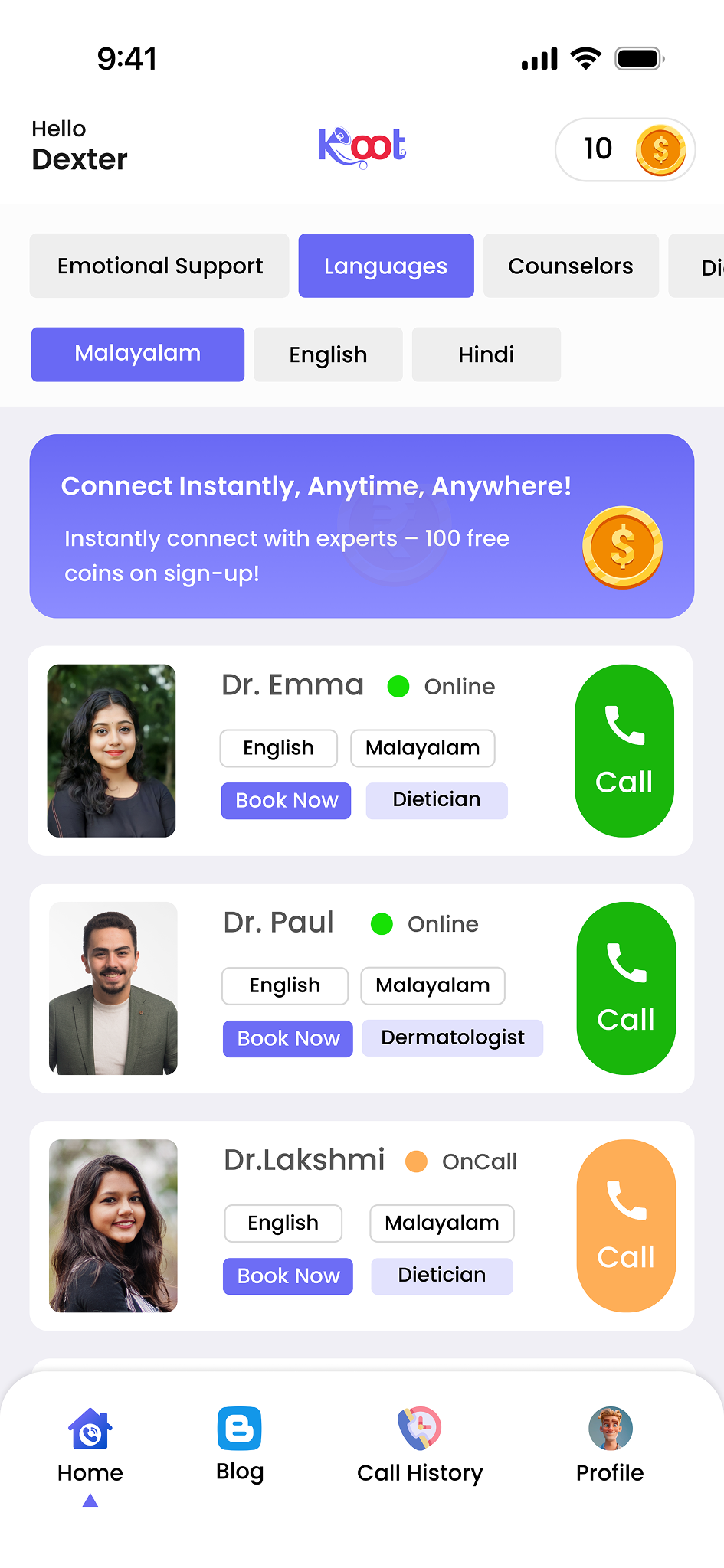The image size is (724, 1568).
Task: Choose the Languages category tab
Action: 386,266
